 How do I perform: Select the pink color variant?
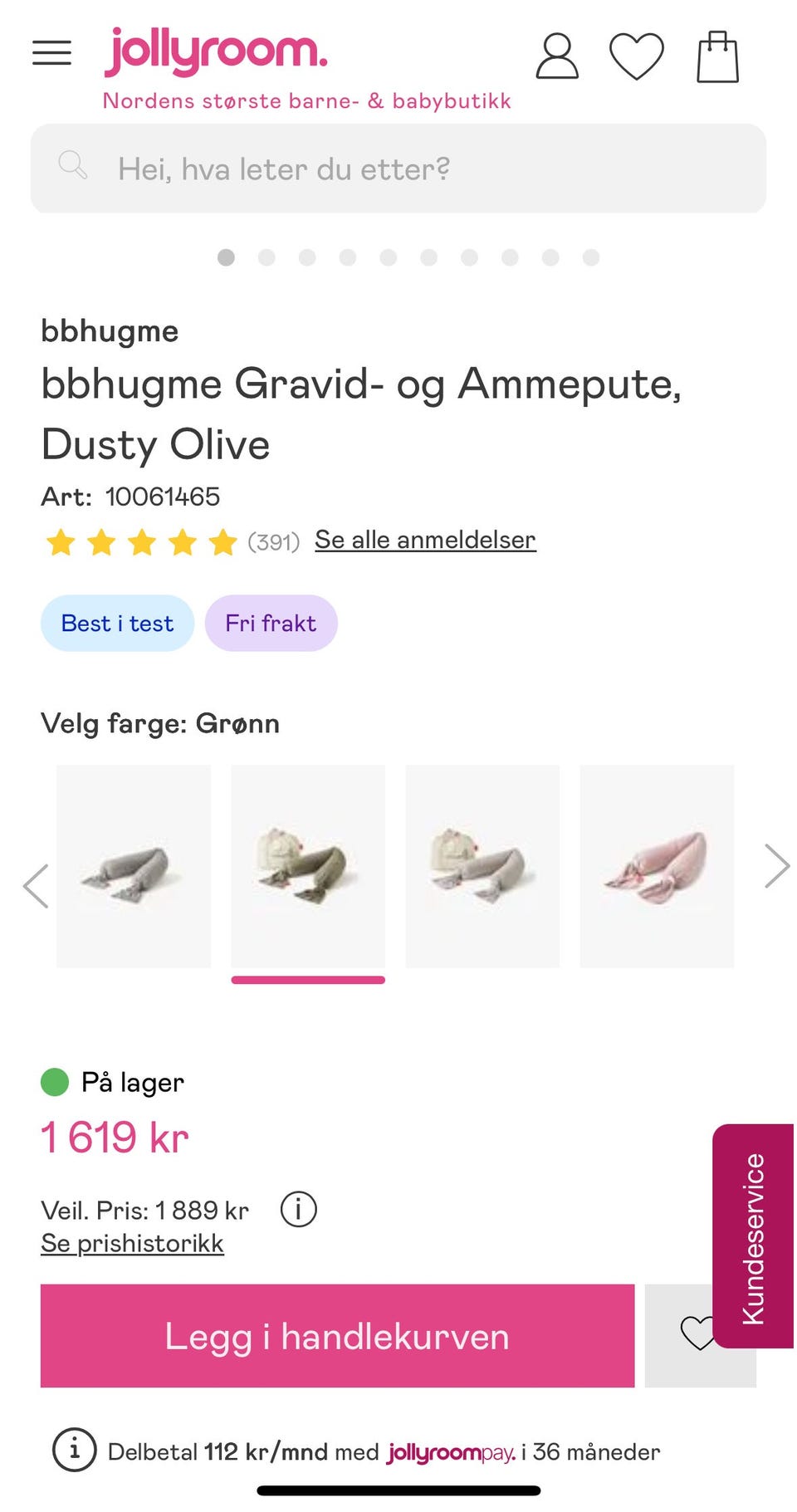point(657,865)
